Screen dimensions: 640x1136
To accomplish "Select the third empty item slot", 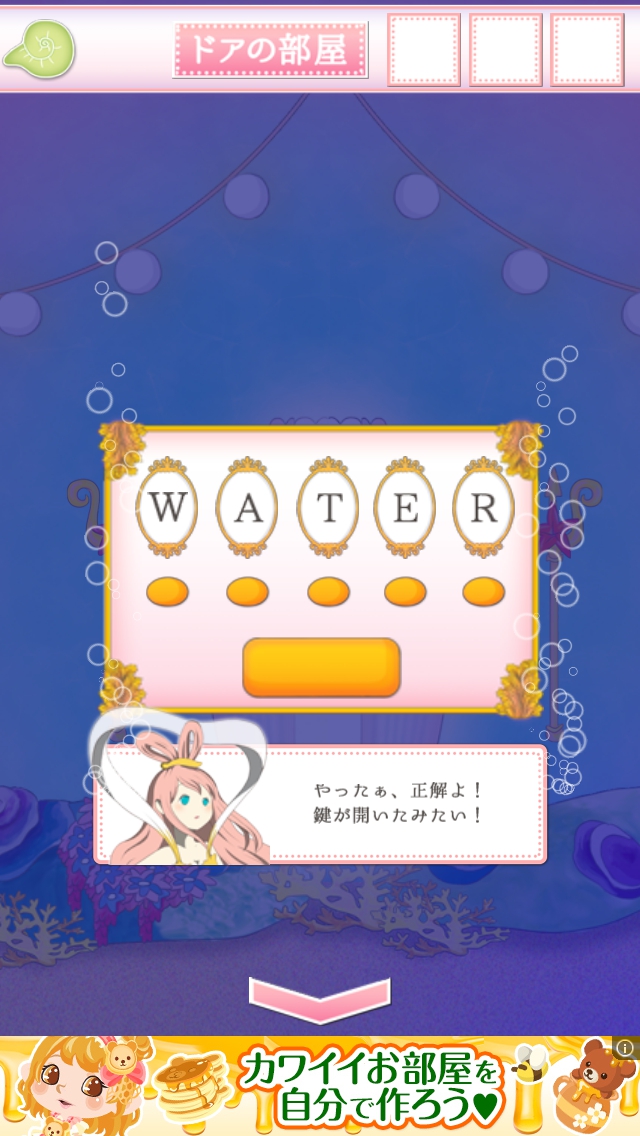I will tap(587, 49).
